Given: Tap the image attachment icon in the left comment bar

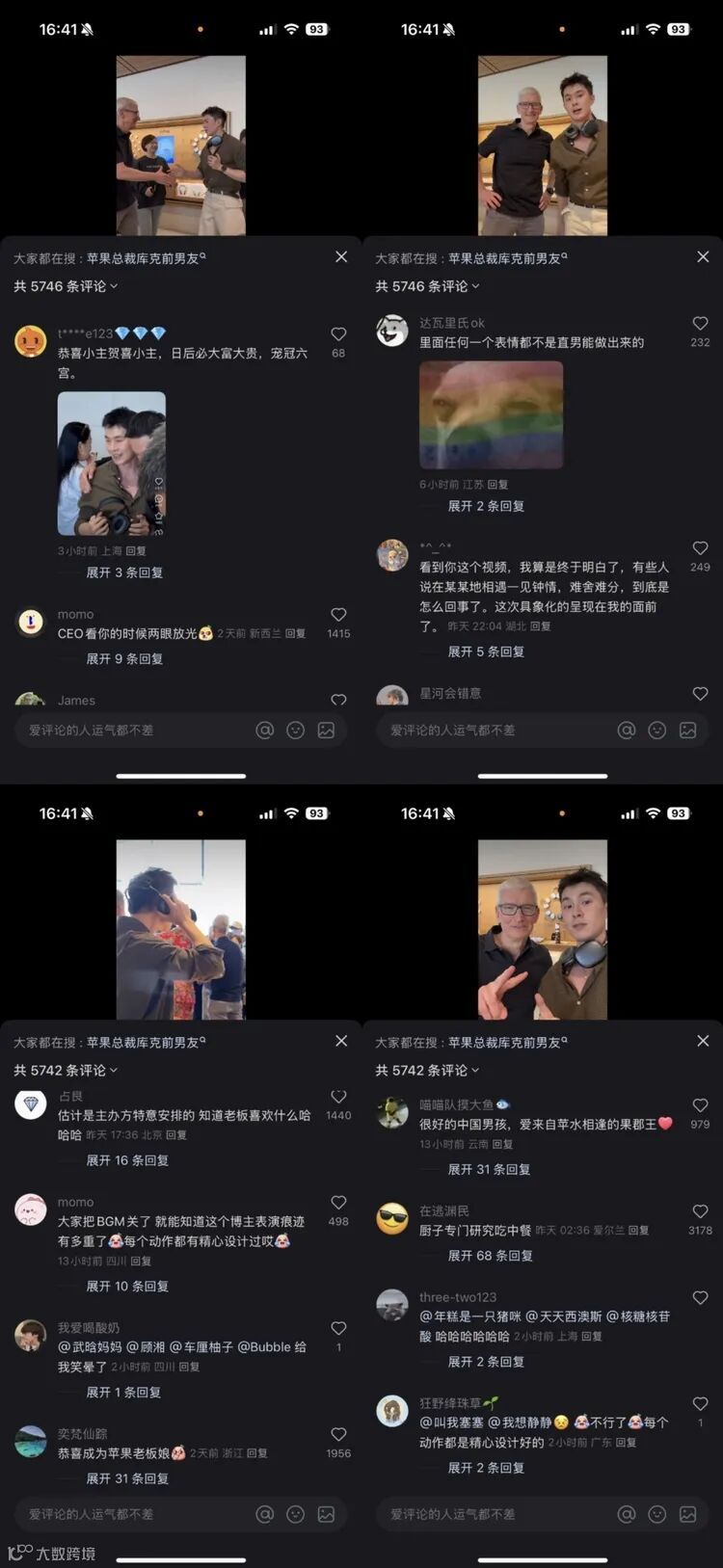Looking at the screenshot, I should tap(326, 730).
